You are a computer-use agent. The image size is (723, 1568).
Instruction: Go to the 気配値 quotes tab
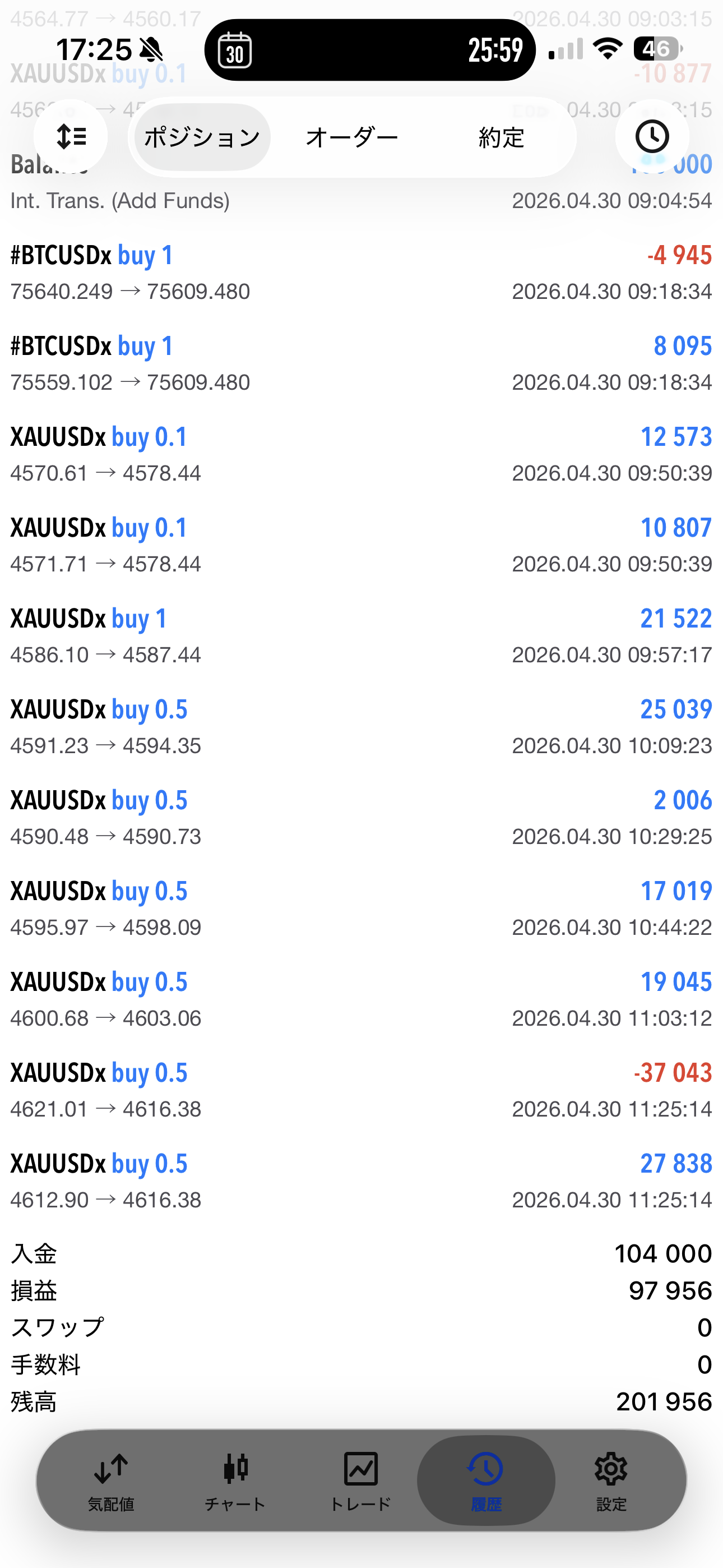pos(112,1481)
